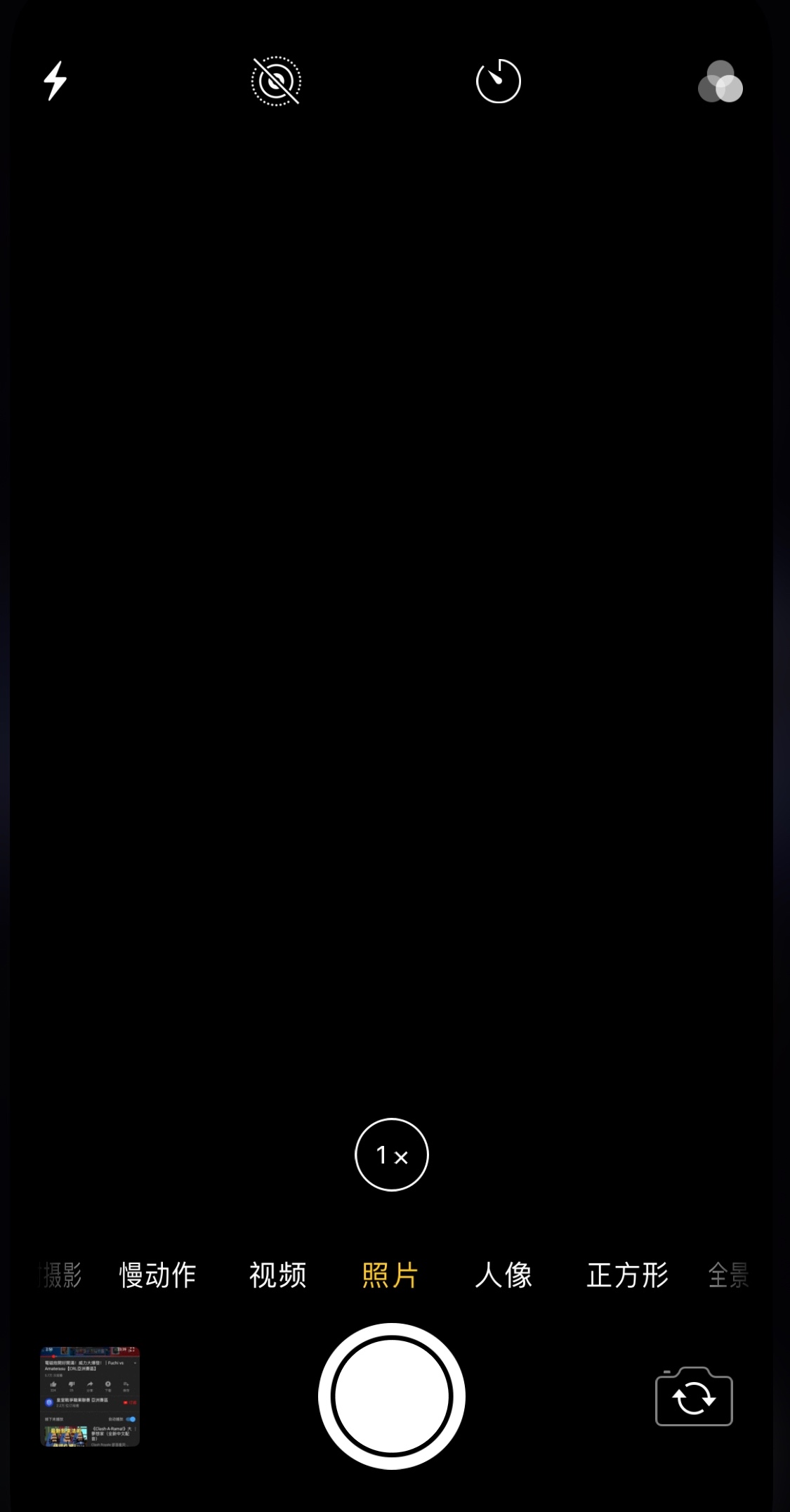Open the last captured photo thumbnail
This screenshot has height=1512, width=790.
tap(90, 1396)
